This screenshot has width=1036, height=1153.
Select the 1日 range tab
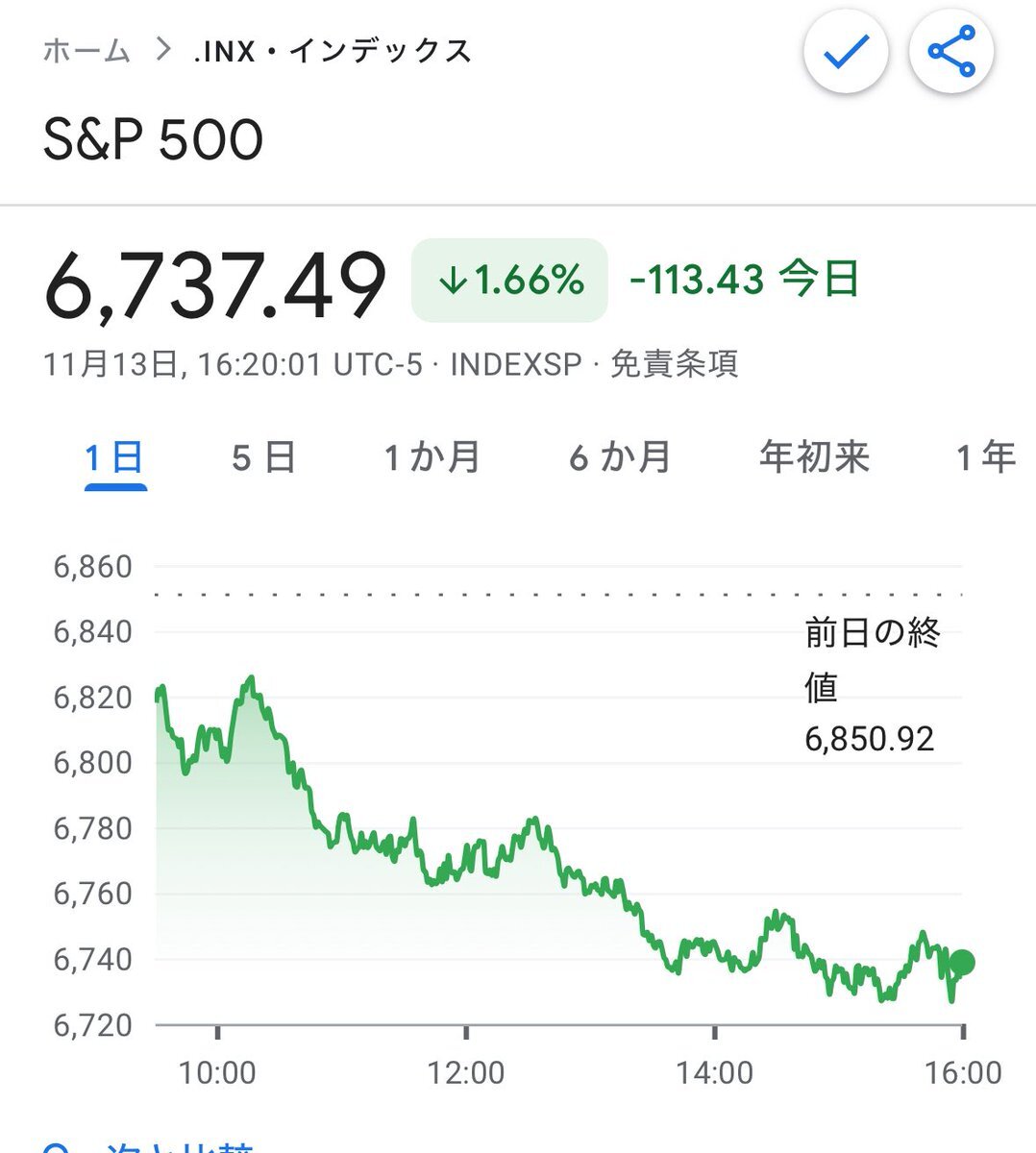(x=114, y=457)
